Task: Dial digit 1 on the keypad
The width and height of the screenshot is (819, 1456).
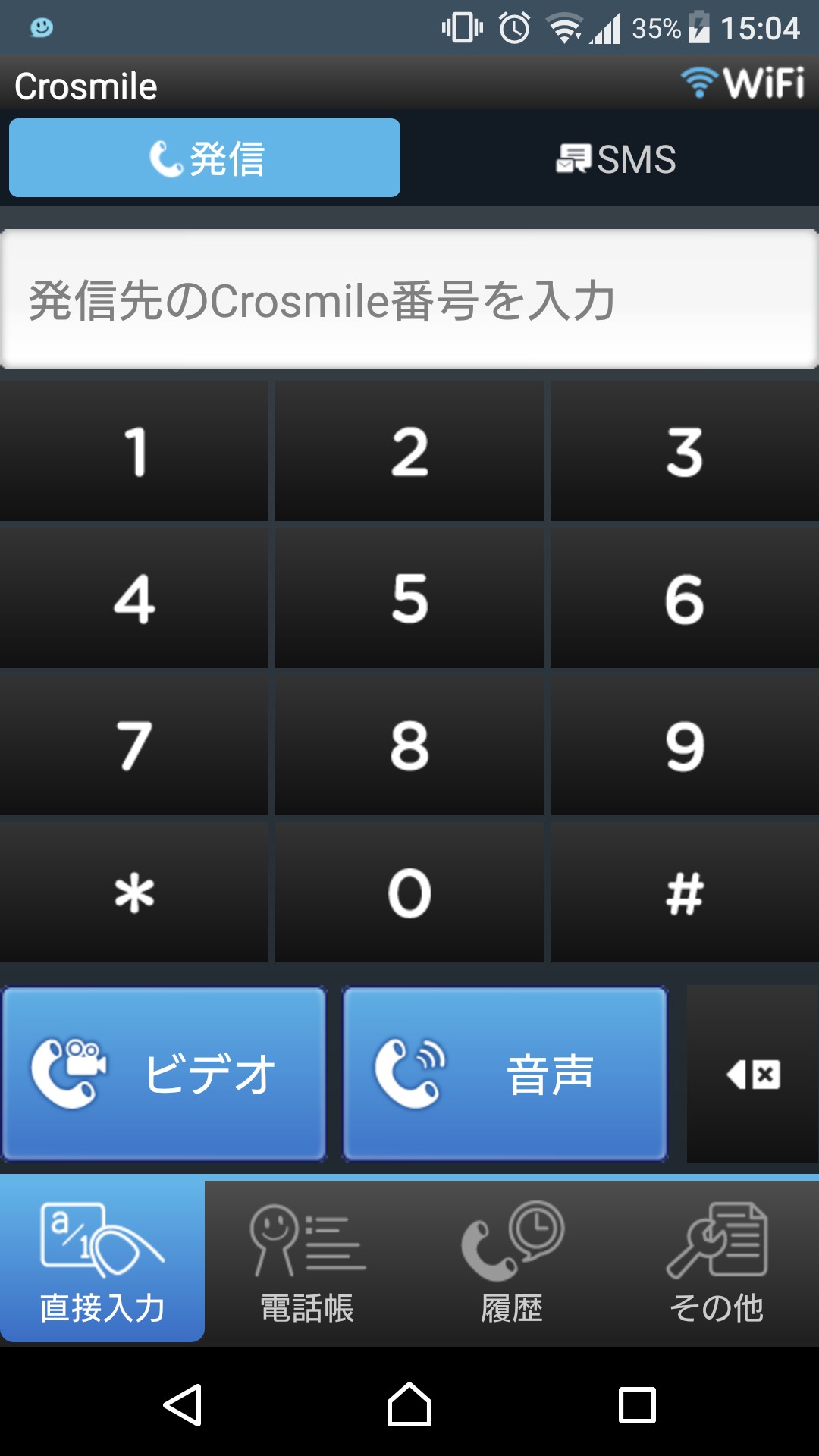Action: tap(134, 451)
